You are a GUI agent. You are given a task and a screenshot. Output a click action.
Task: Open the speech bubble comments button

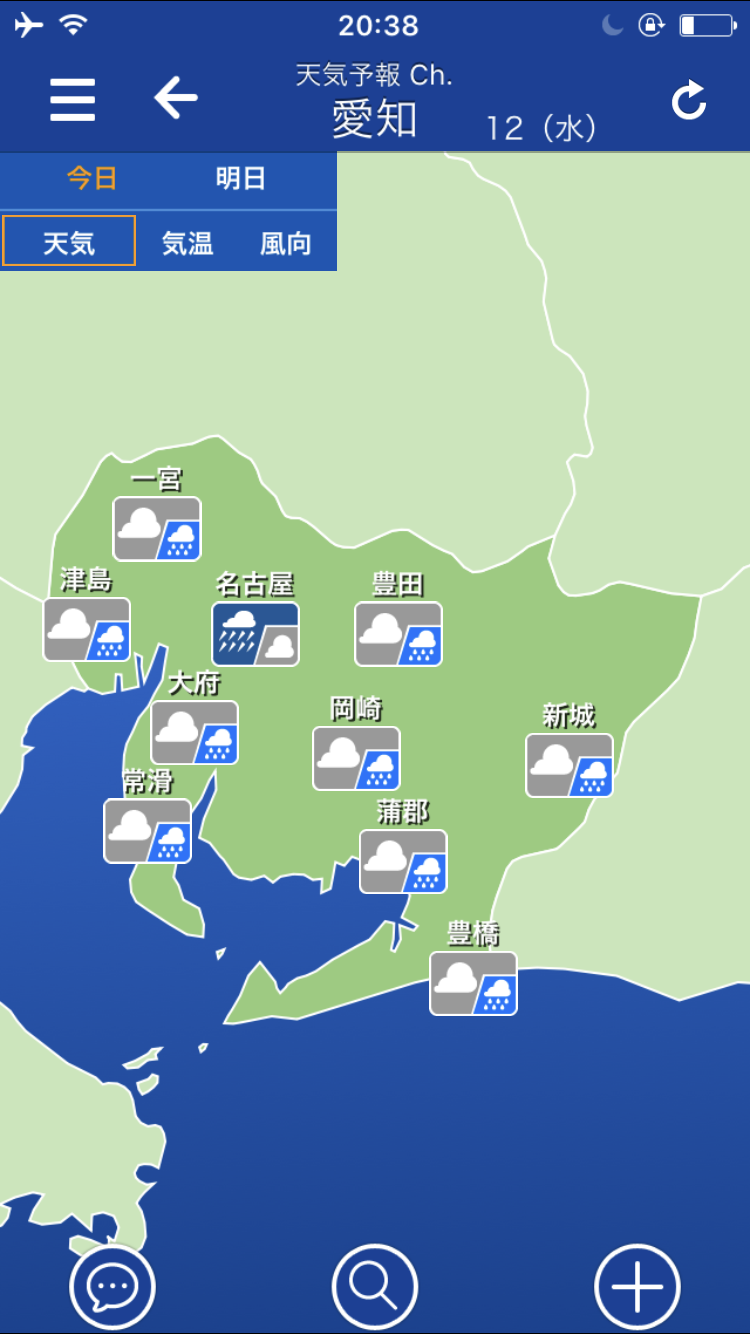pyautogui.click(x=113, y=1286)
